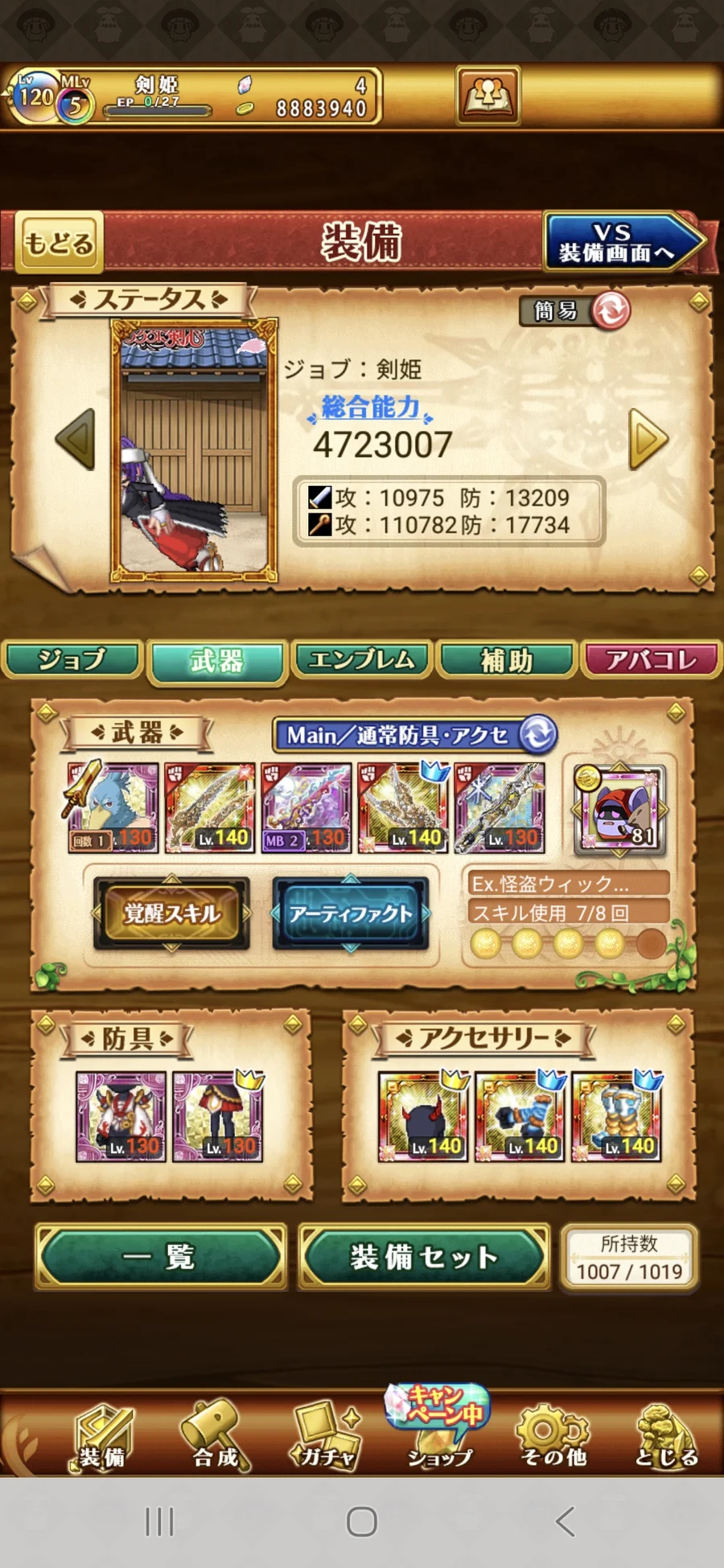724x1568 pixels.
Task: Open the アーティファクト menu
Action: tap(351, 913)
